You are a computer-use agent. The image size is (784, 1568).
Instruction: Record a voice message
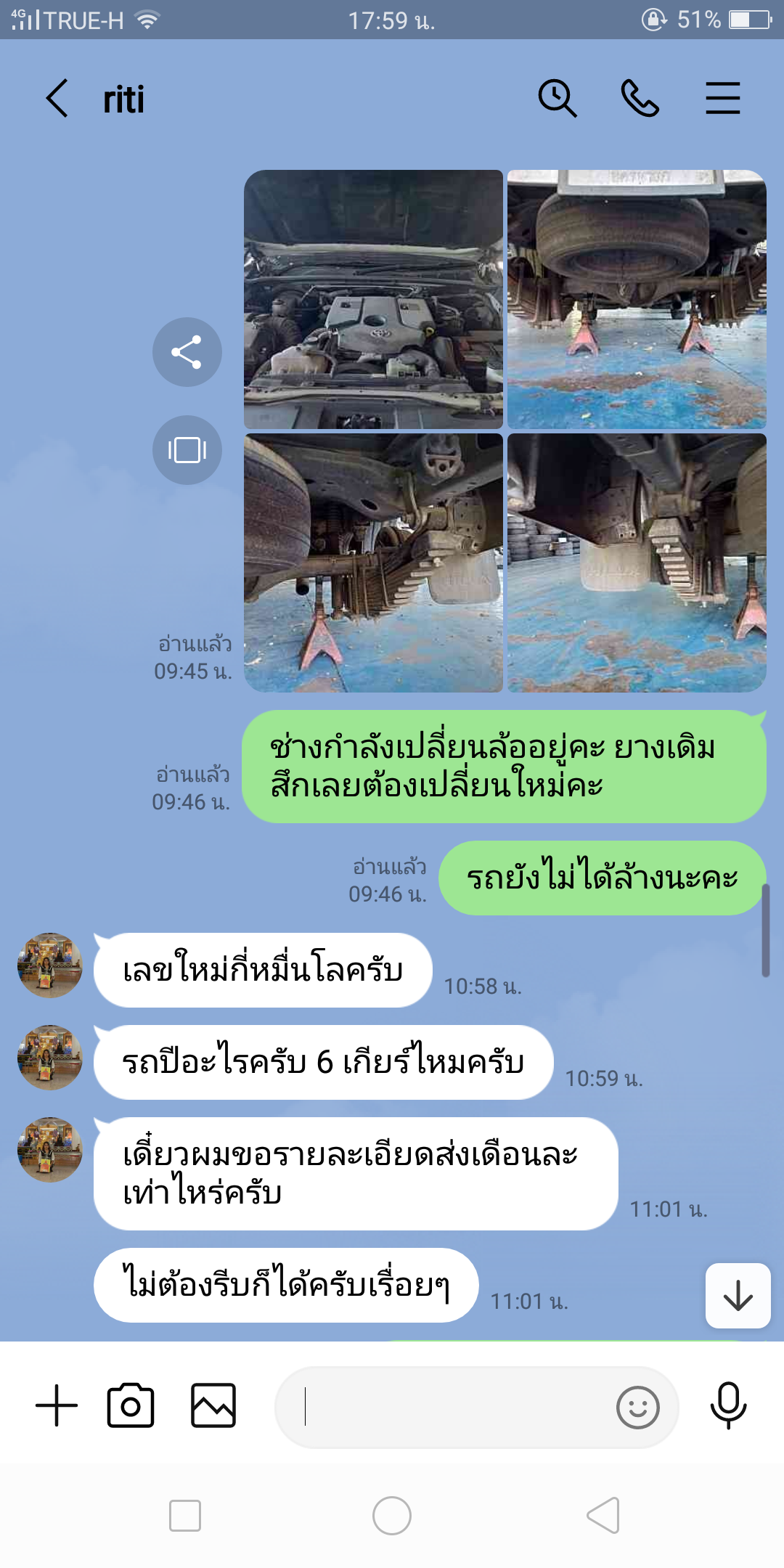pos(728,1405)
